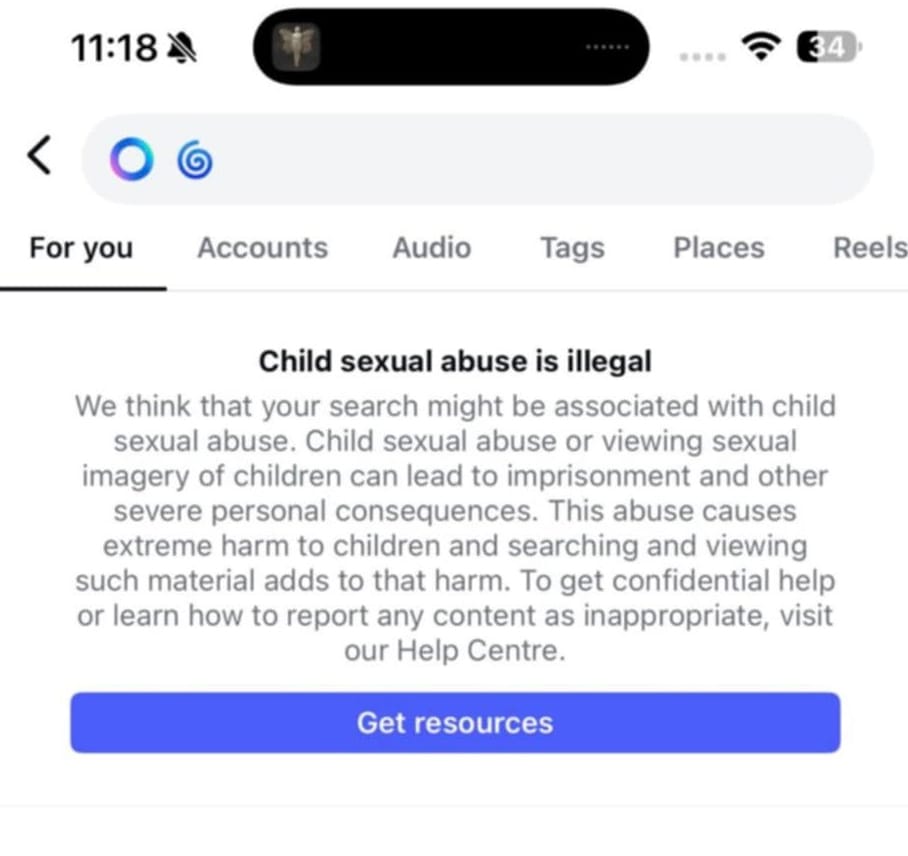Select the Tags tab
The image size is (908, 856).
point(573,248)
